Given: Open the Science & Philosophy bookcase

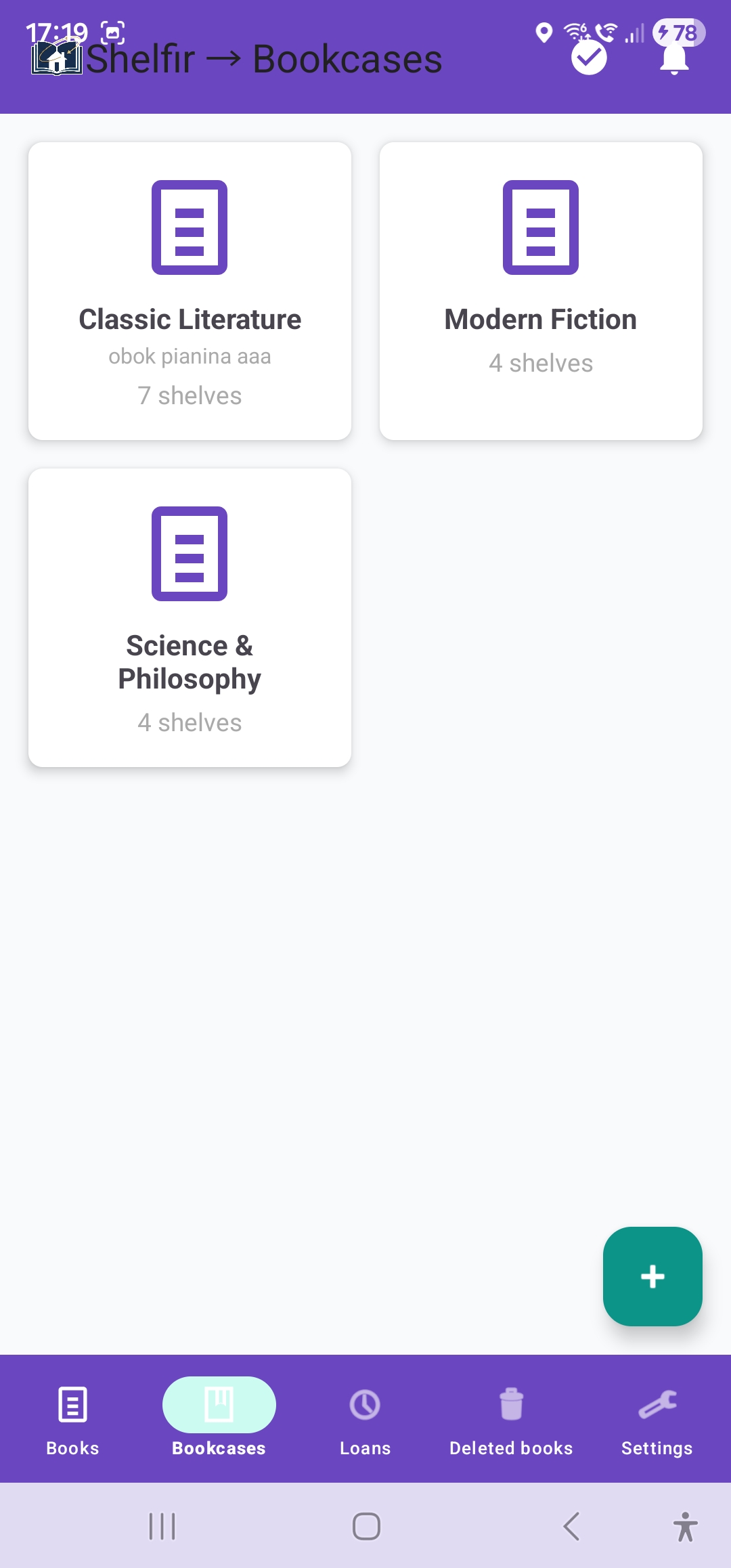Looking at the screenshot, I should [190, 617].
